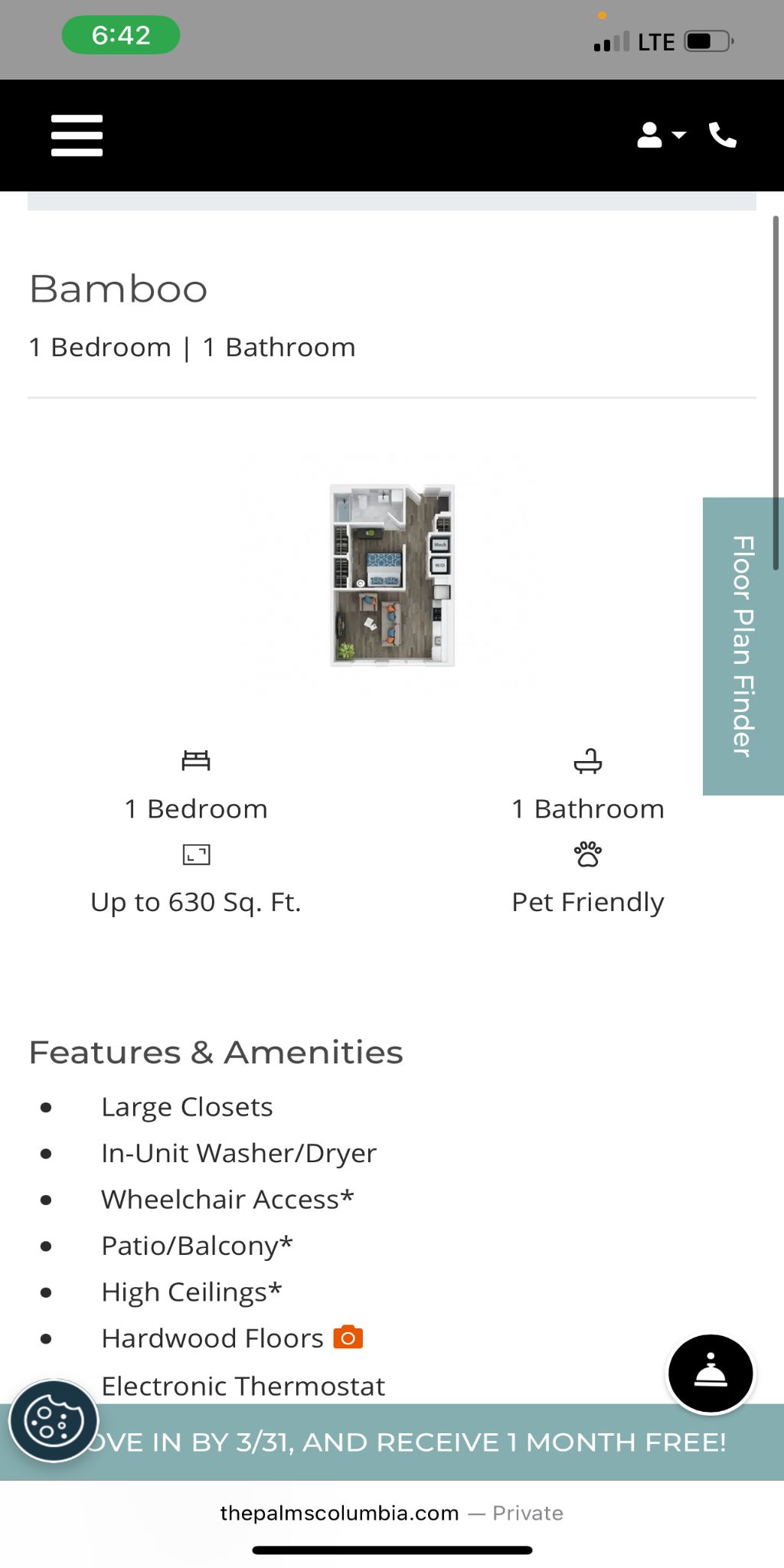This screenshot has width=784, height=1568.
Task: Open the Floor Plan Finder side tab
Action: point(743,645)
